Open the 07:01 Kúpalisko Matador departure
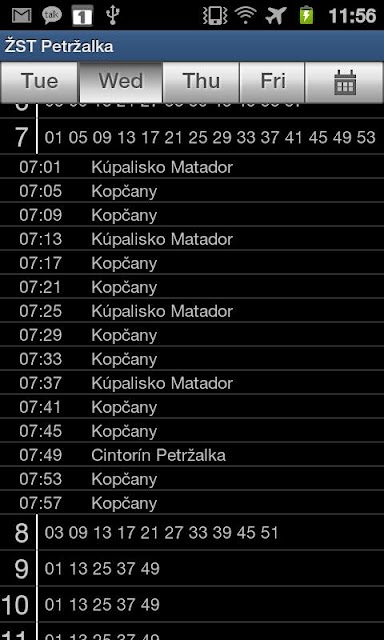384x640 pixels. 192,167
